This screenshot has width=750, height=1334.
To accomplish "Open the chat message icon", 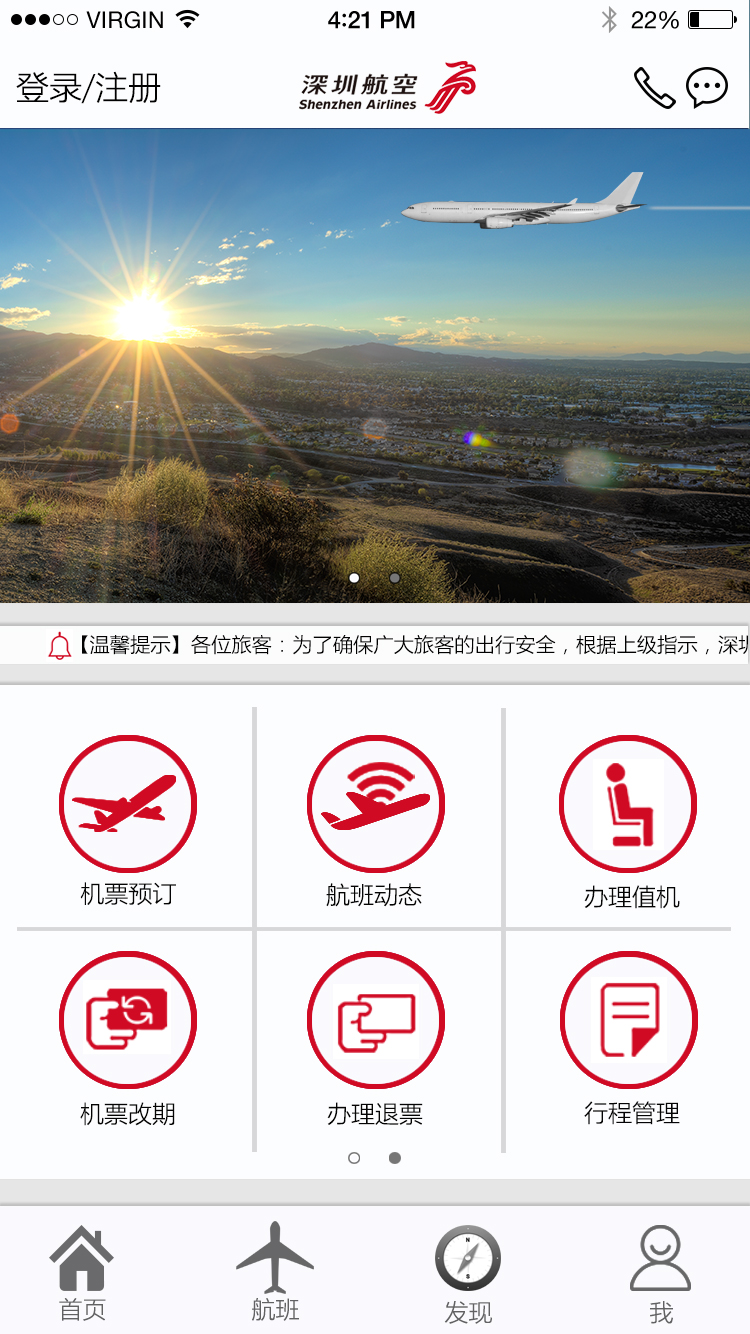I will coord(707,88).
